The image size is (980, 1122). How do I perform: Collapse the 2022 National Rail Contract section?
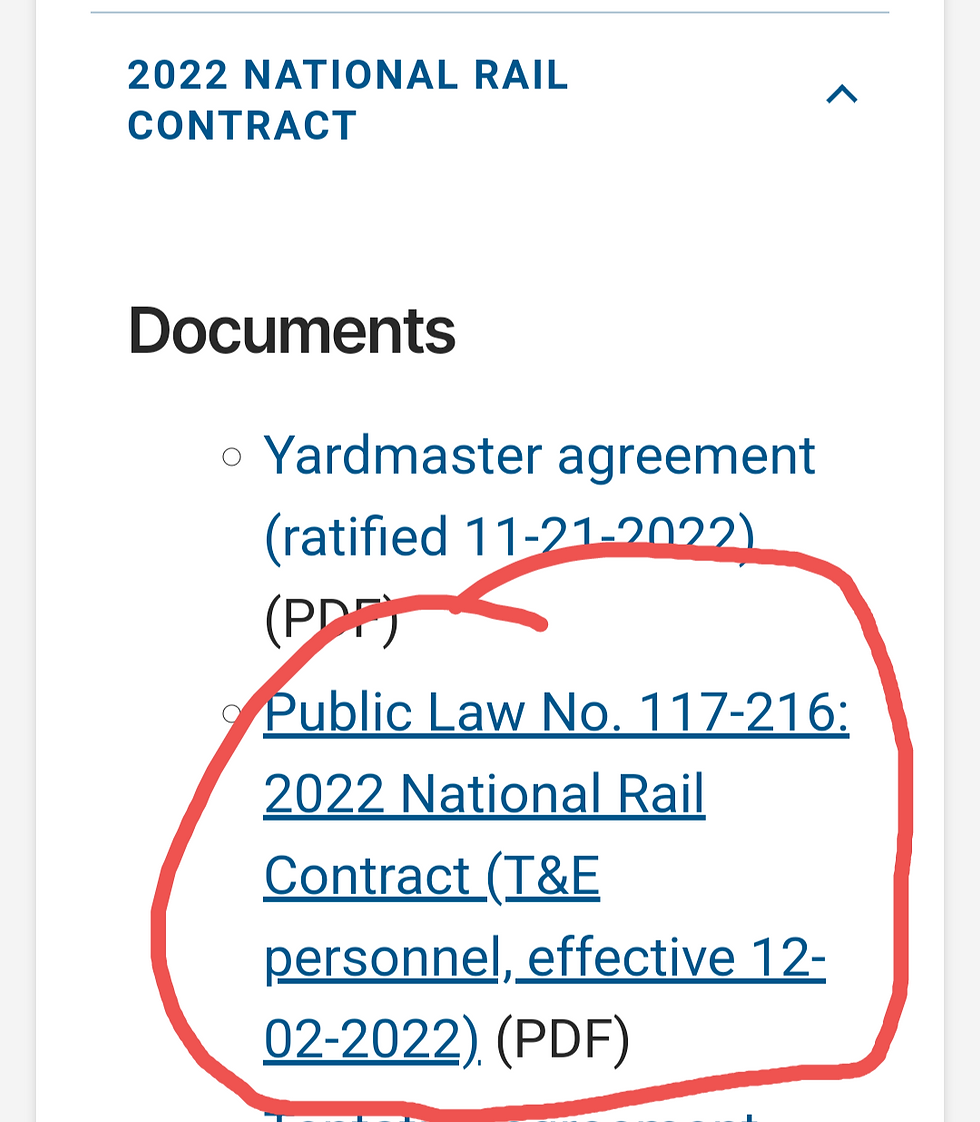pyautogui.click(x=841, y=95)
